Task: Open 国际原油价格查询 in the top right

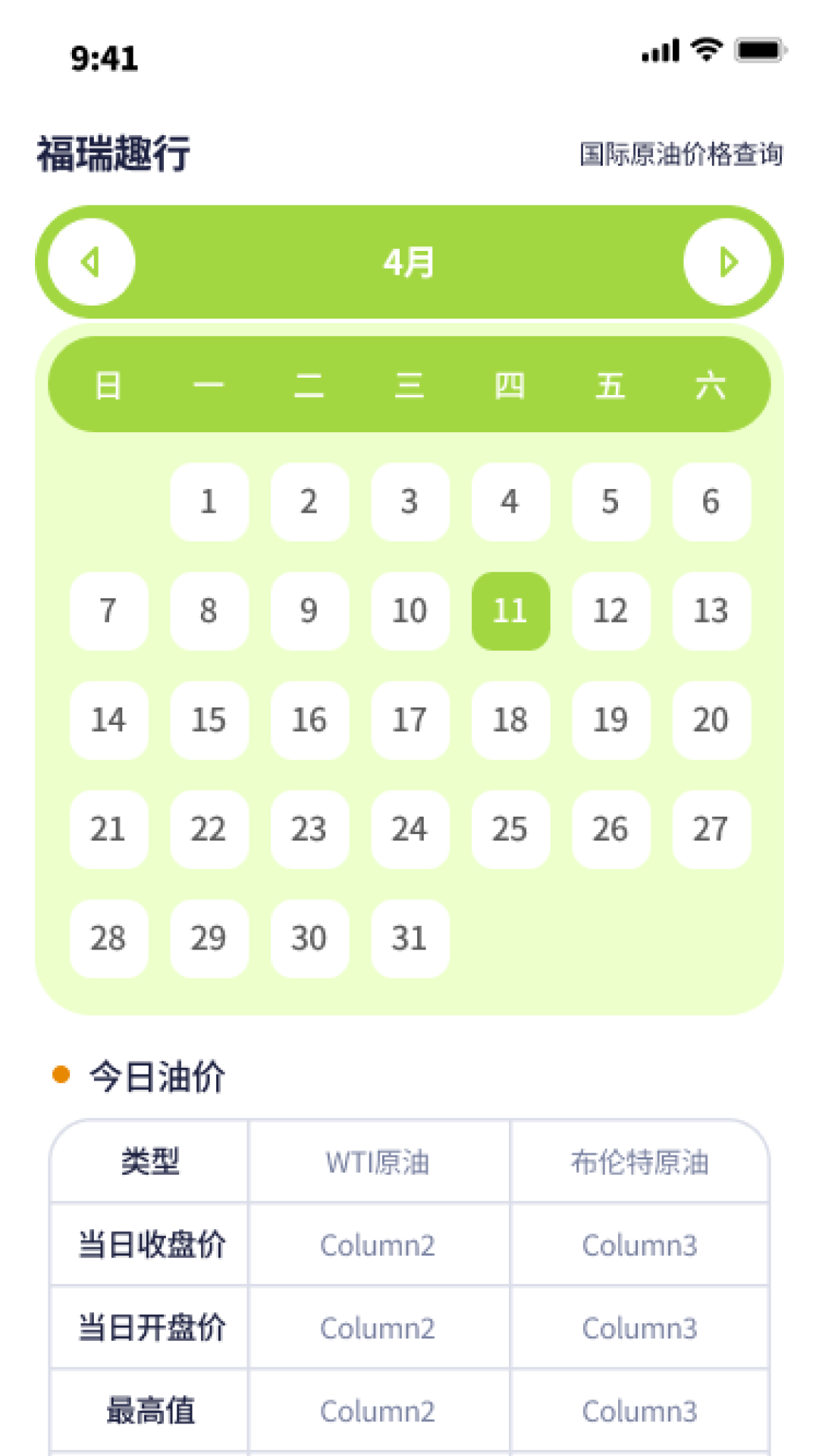Action: point(680,154)
